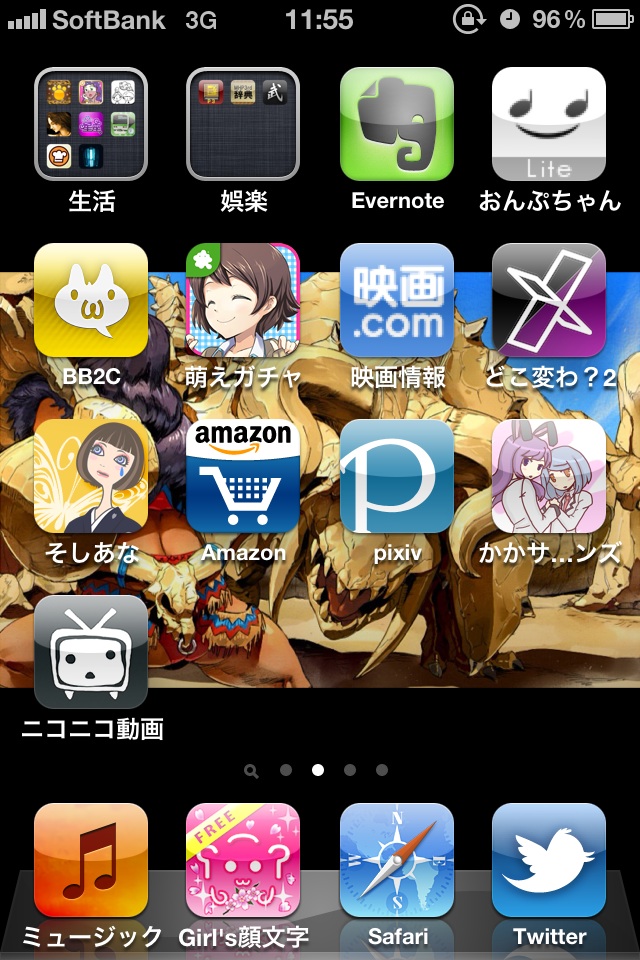This screenshot has height=960, width=640.
Task: Launch the どこ変わ？2 game
Action: 549,300
